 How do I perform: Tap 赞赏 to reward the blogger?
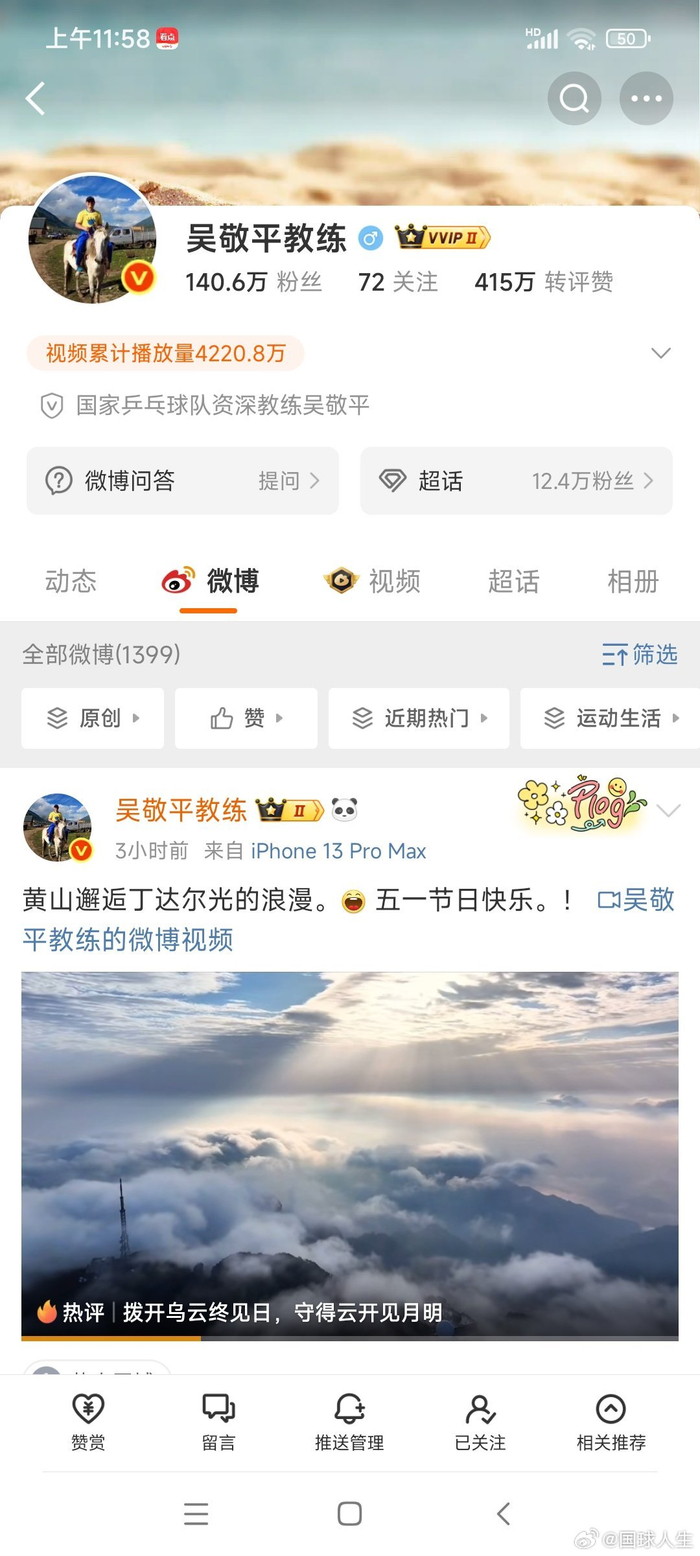pyautogui.click(x=88, y=1422)
